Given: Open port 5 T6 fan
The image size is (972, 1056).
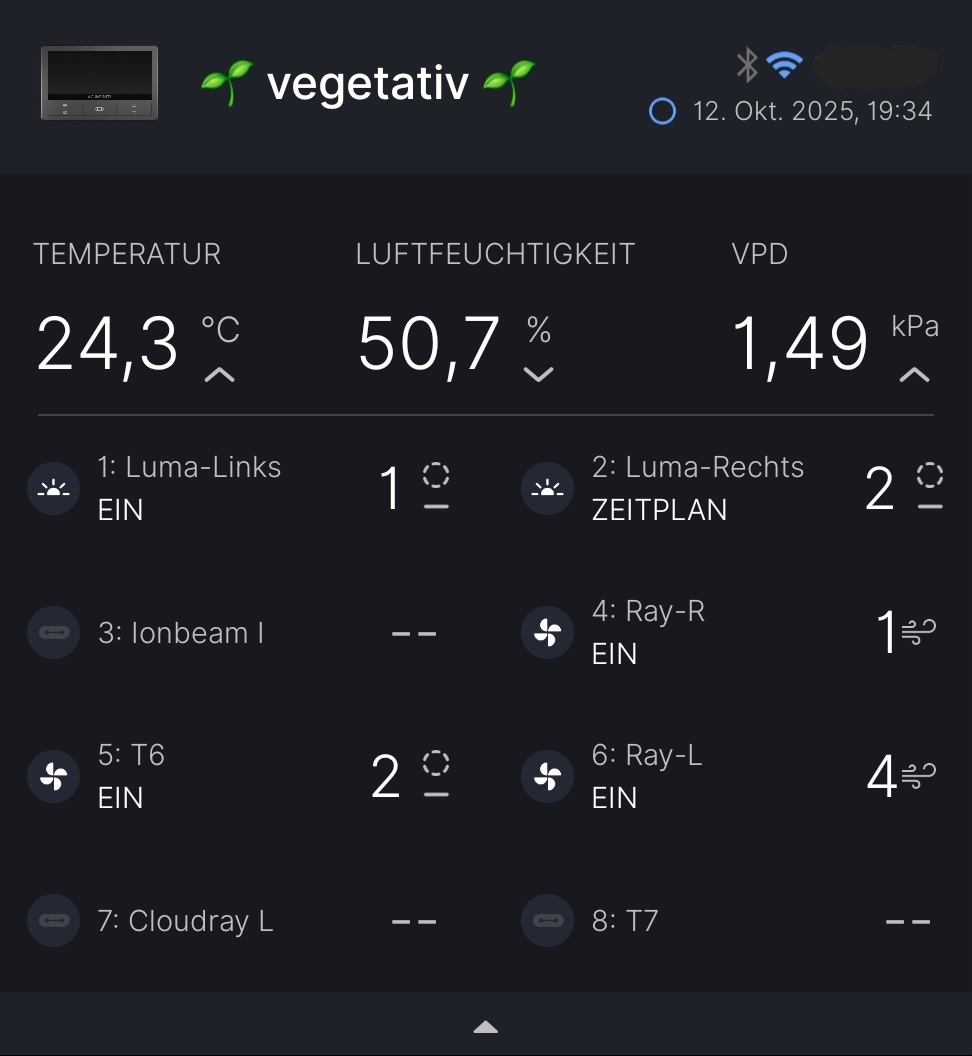Looking at the screenshot, I should [x=131, y=776].
